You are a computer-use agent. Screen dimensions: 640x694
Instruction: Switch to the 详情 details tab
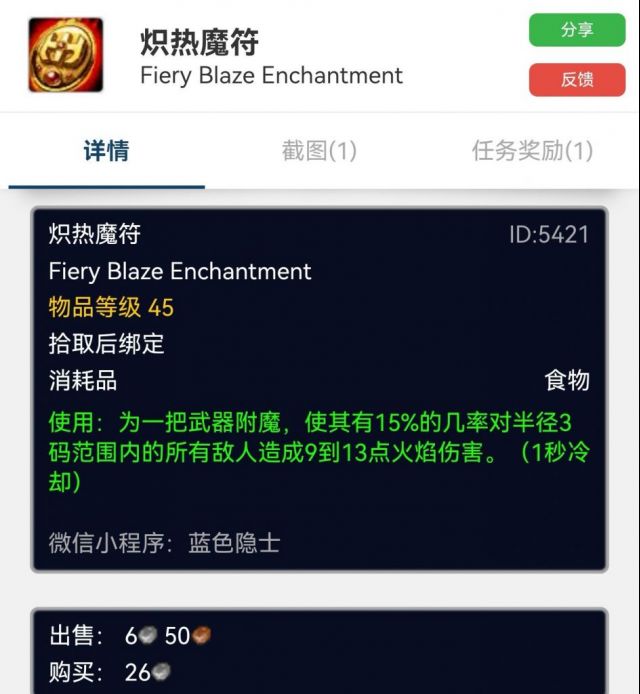click(106, 151)
